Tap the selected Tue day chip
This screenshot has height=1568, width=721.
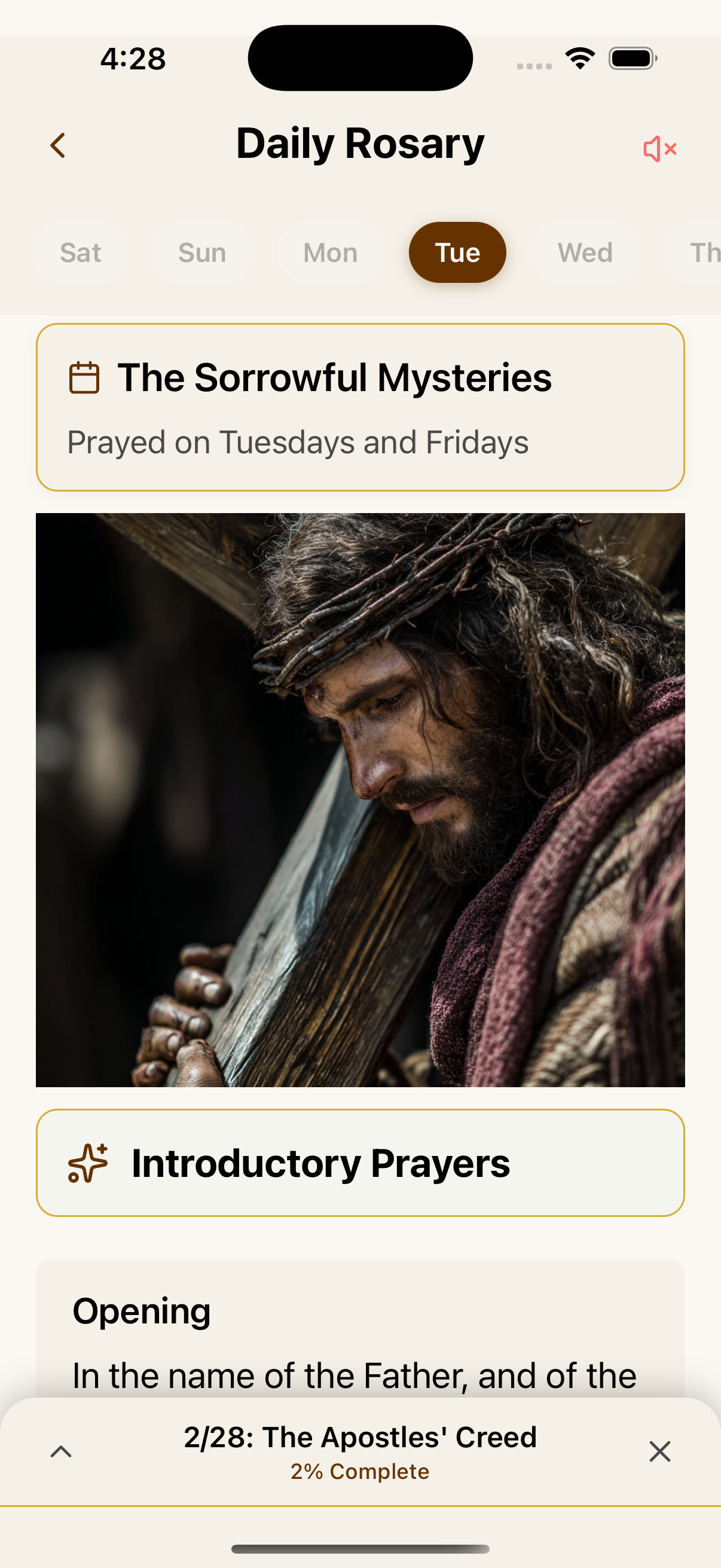[457, 252]
